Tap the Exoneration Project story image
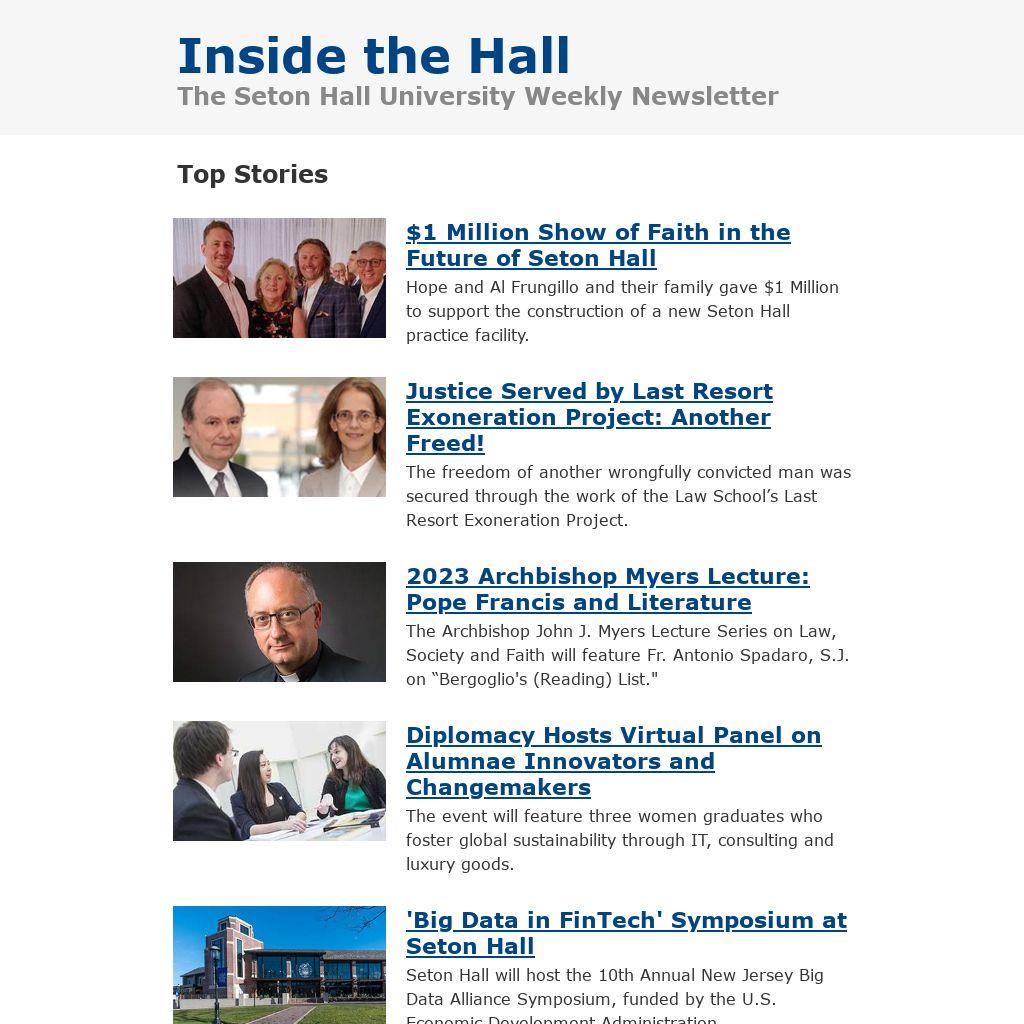The height and width of the screenshot is (1024, 1024). tap(279, 437)
